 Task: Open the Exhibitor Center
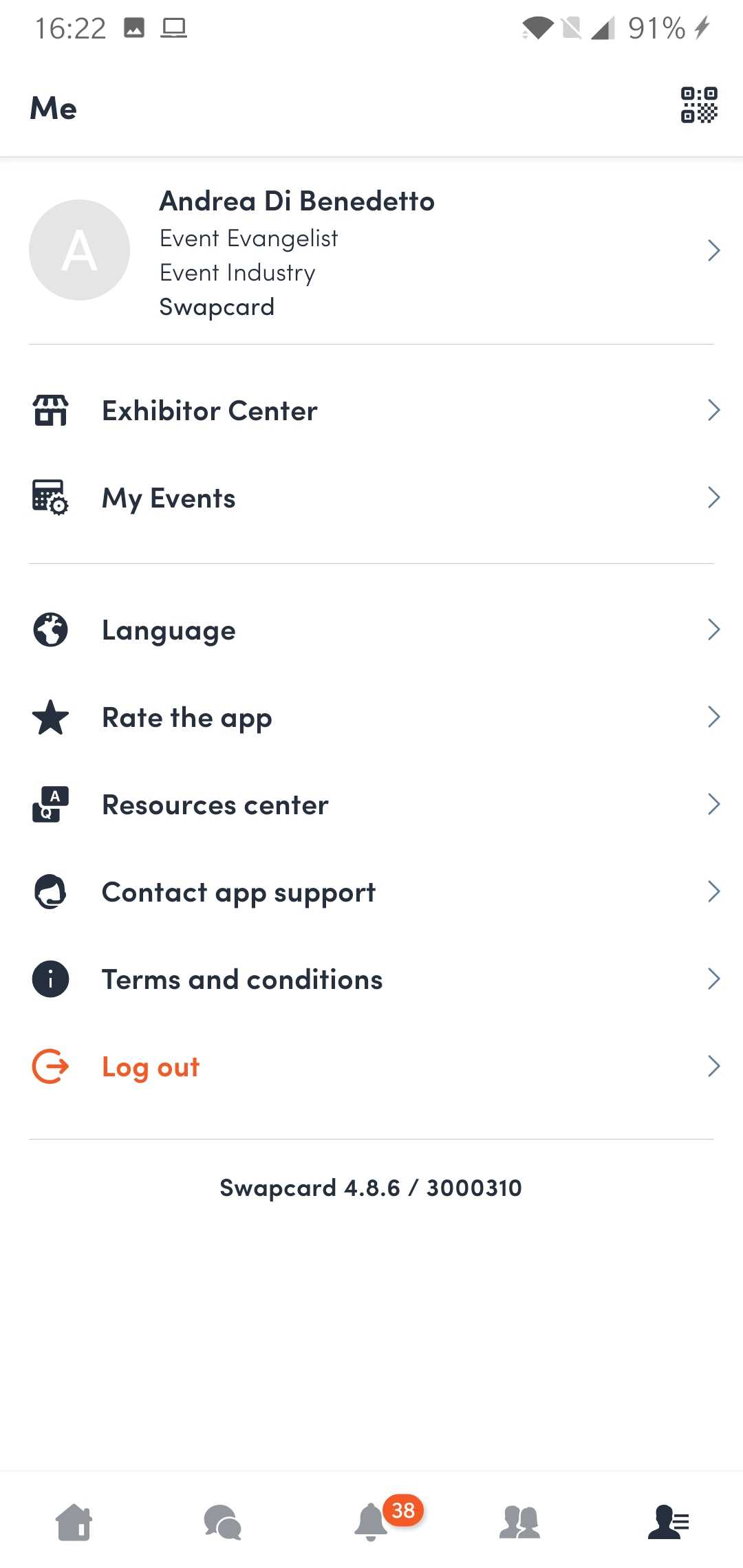coord(371,411)
